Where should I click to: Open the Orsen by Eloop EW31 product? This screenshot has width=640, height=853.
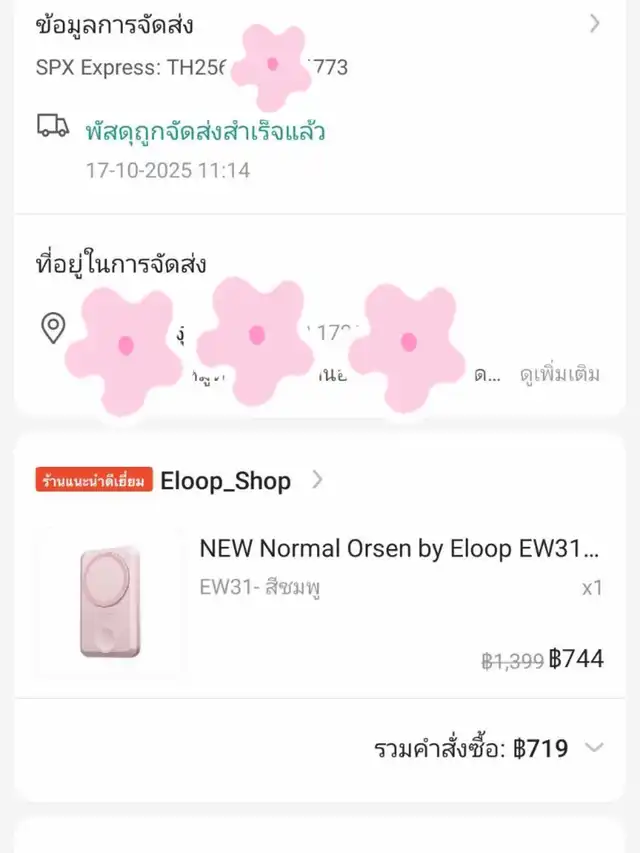click(399, 549)
